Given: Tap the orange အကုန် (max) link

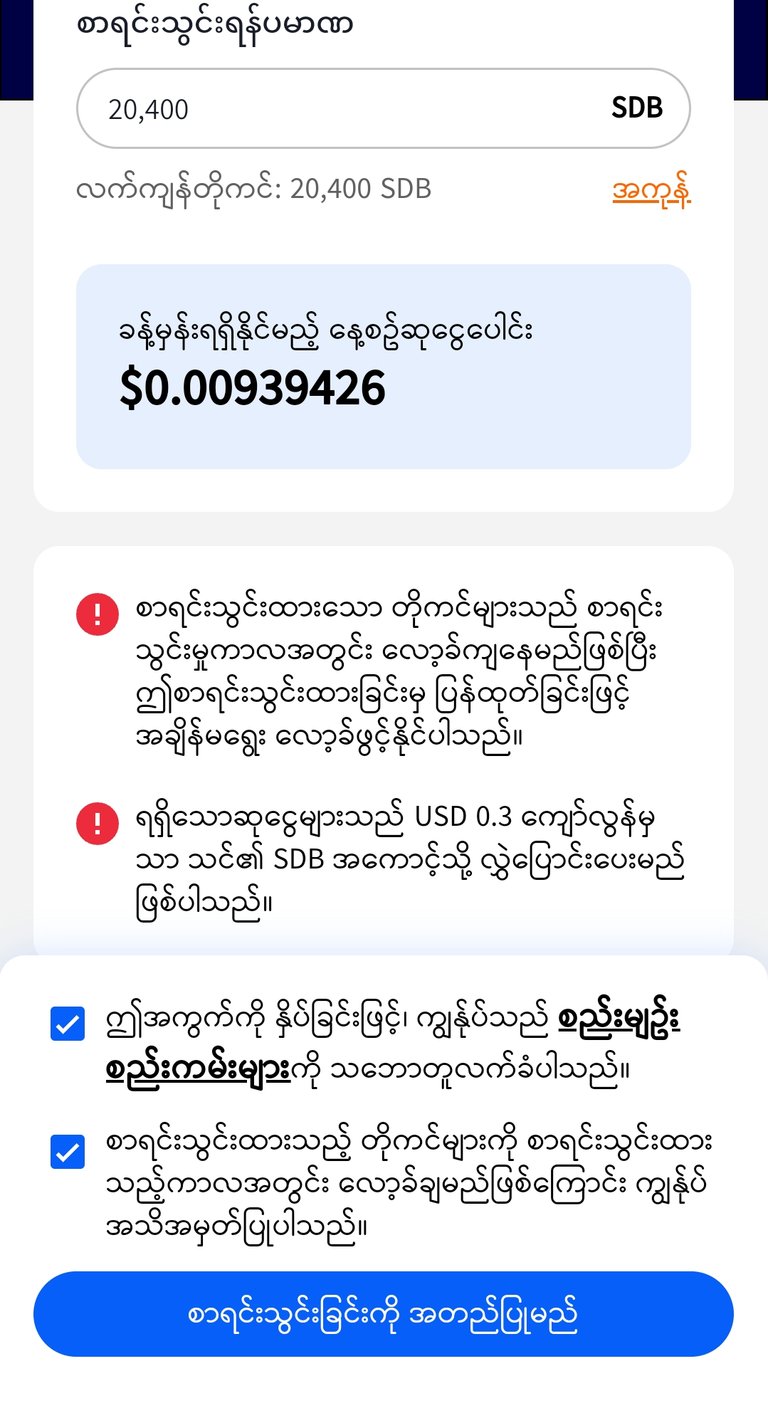Looking at the screenshot, I should pyautogui.click(x=652, y=190).
